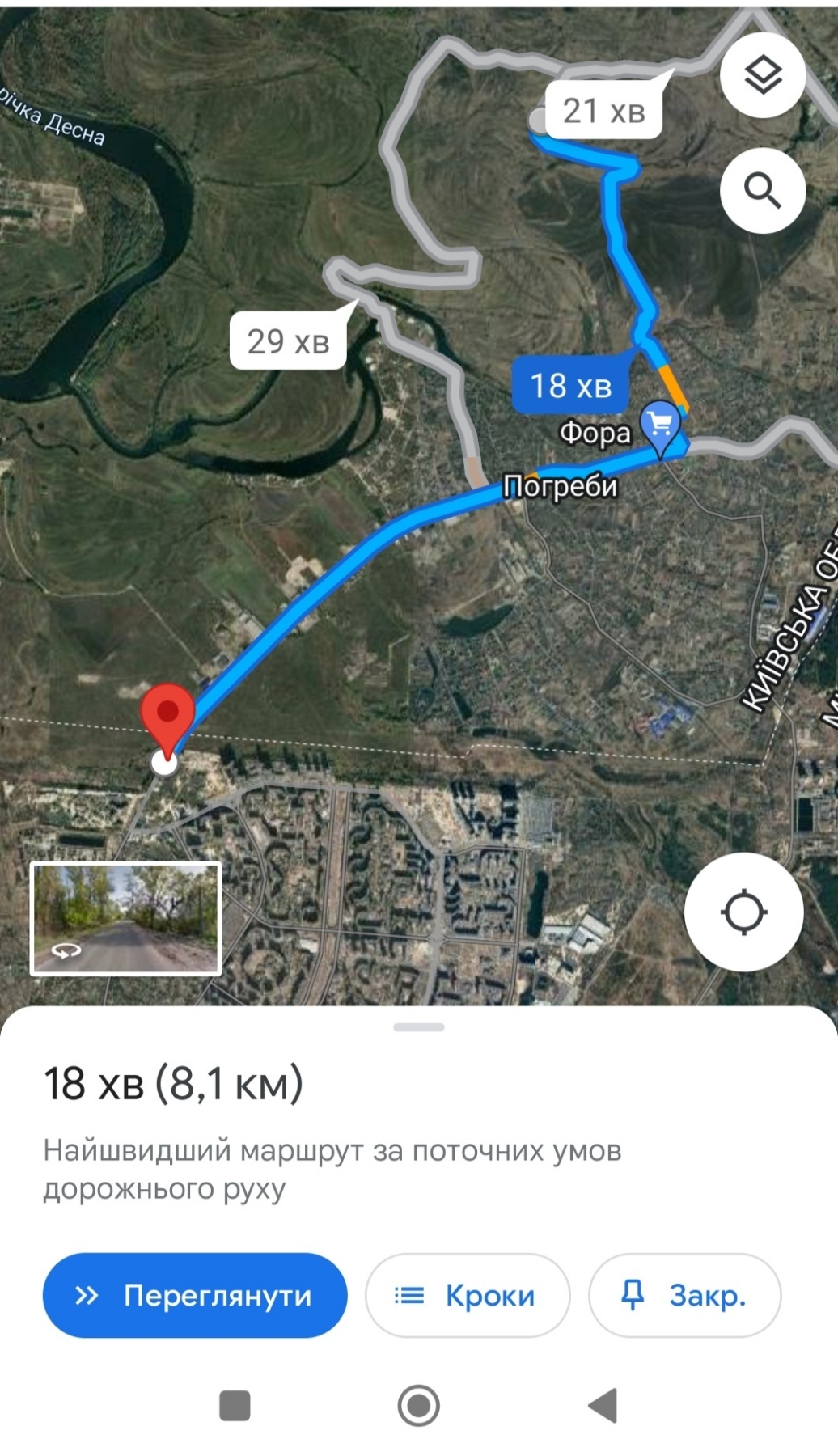Select the 21 хв alternative route

tap(603, 111)
